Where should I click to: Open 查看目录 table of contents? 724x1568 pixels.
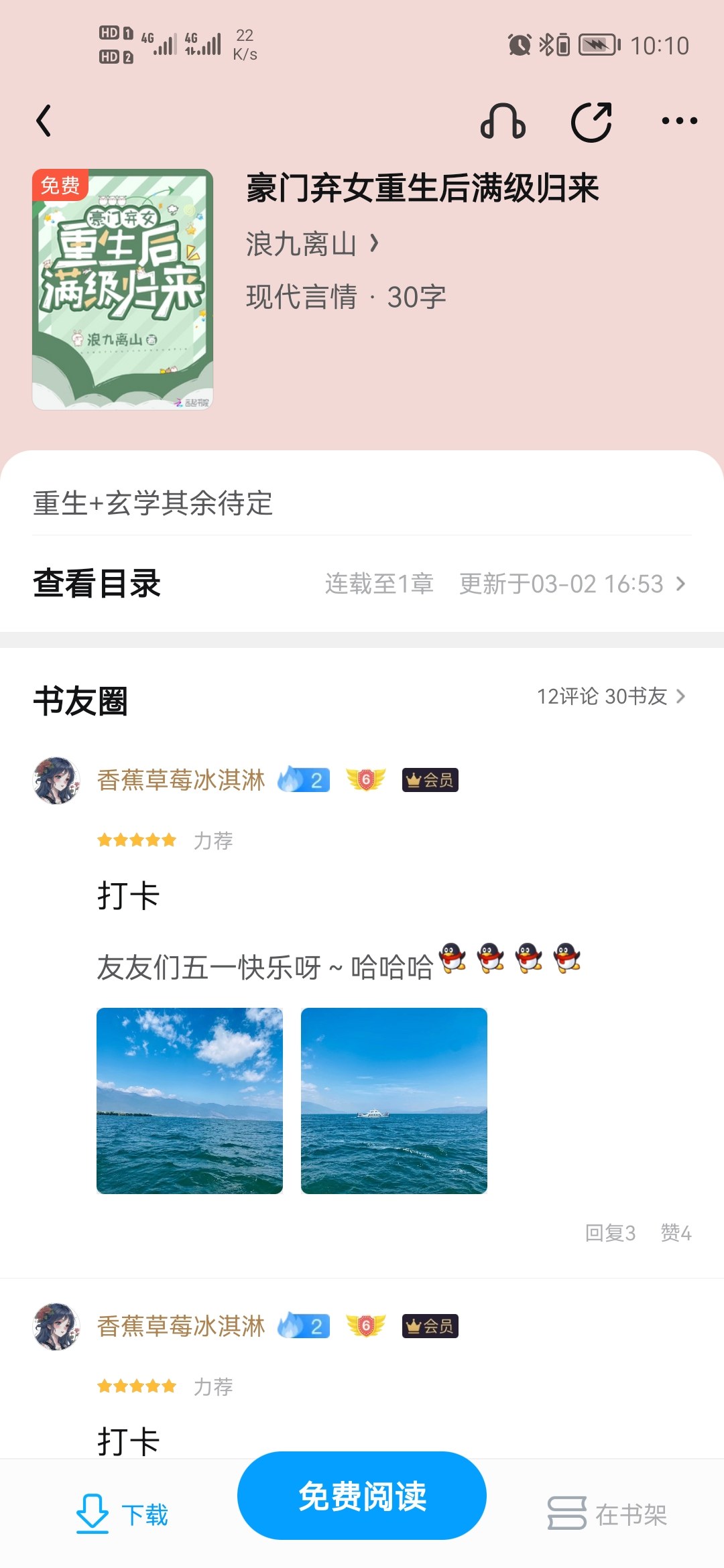pyautogui.click(x=362, y=583)
